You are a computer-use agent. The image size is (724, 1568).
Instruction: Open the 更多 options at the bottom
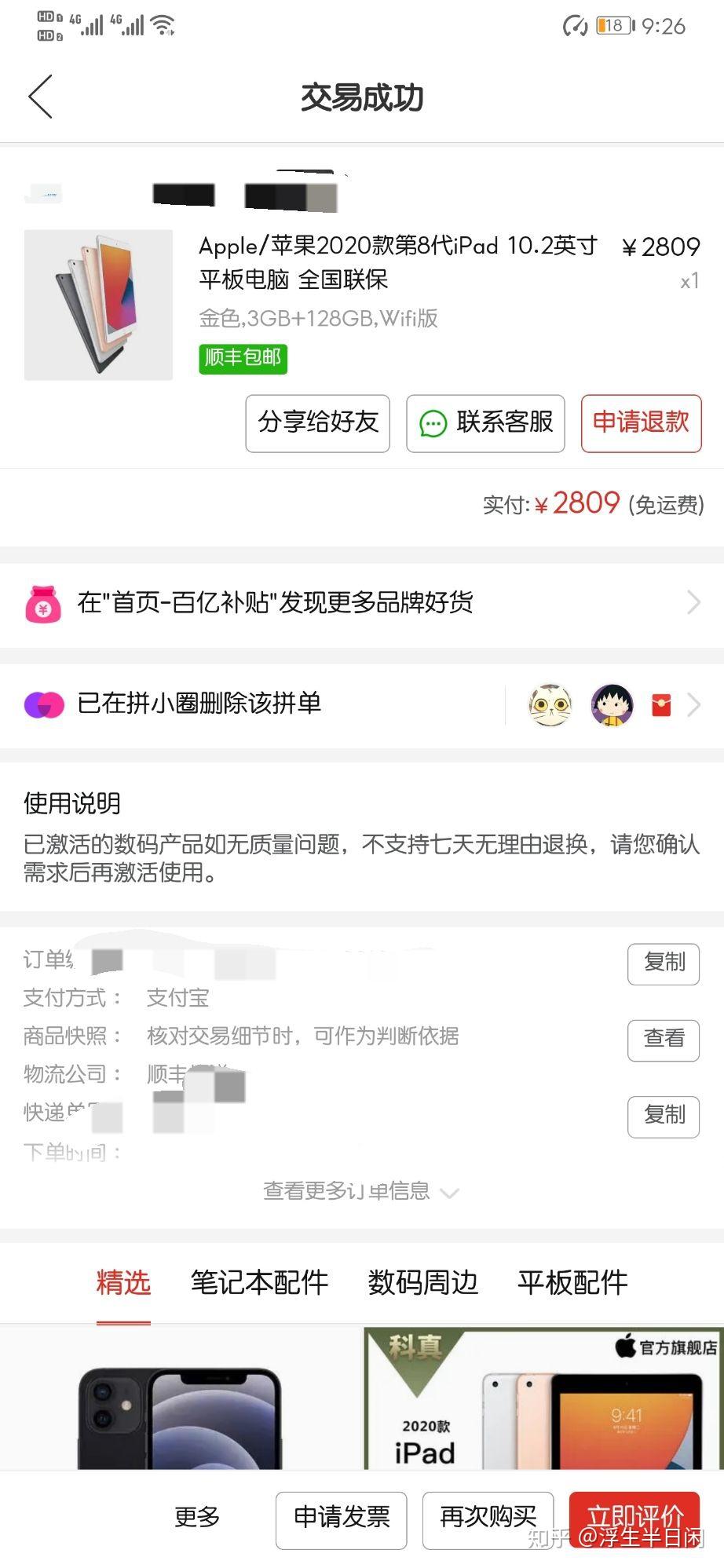coord(197,1517)
